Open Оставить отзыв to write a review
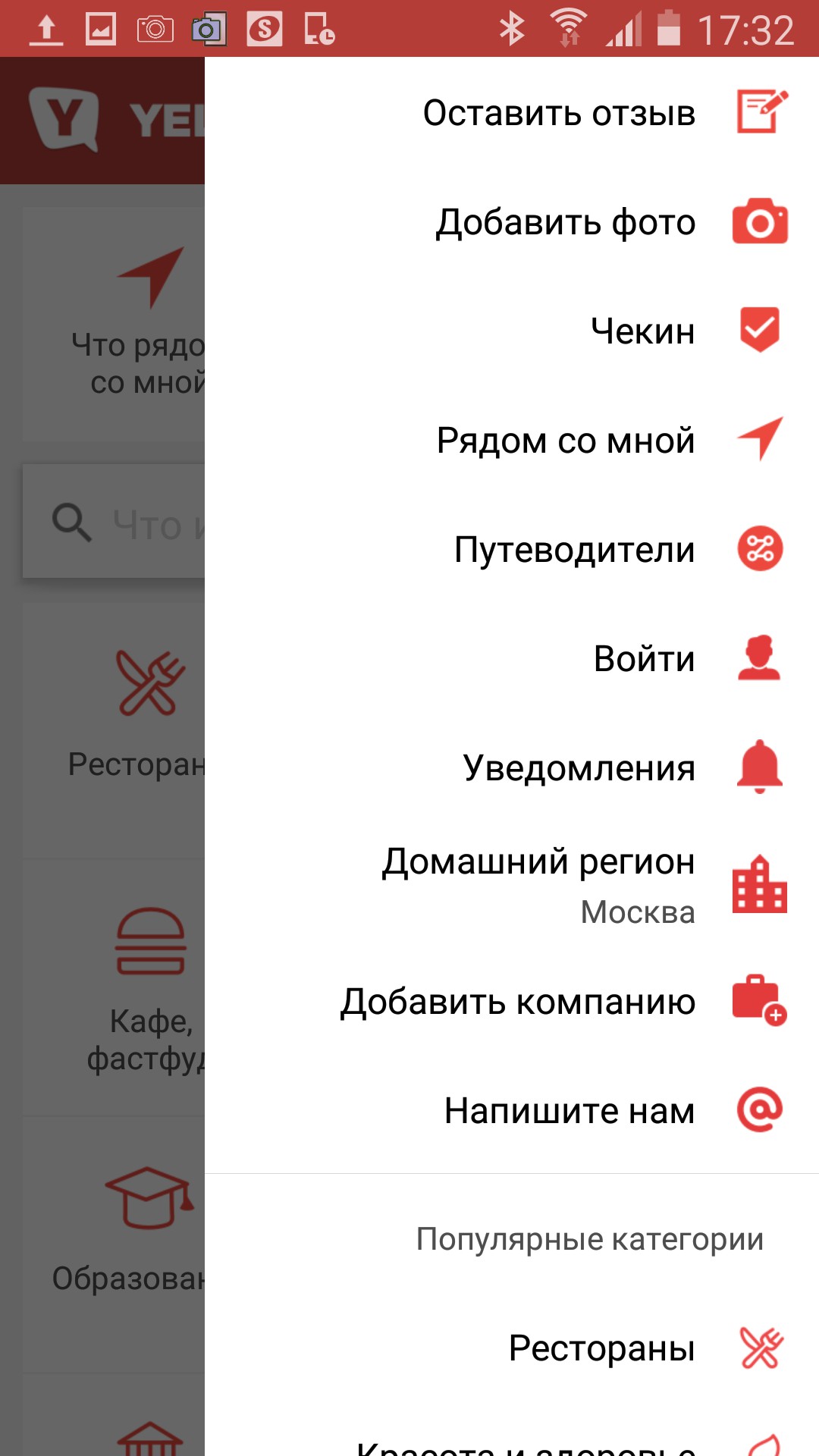819x1456 pixels. (x=559, y=113)
